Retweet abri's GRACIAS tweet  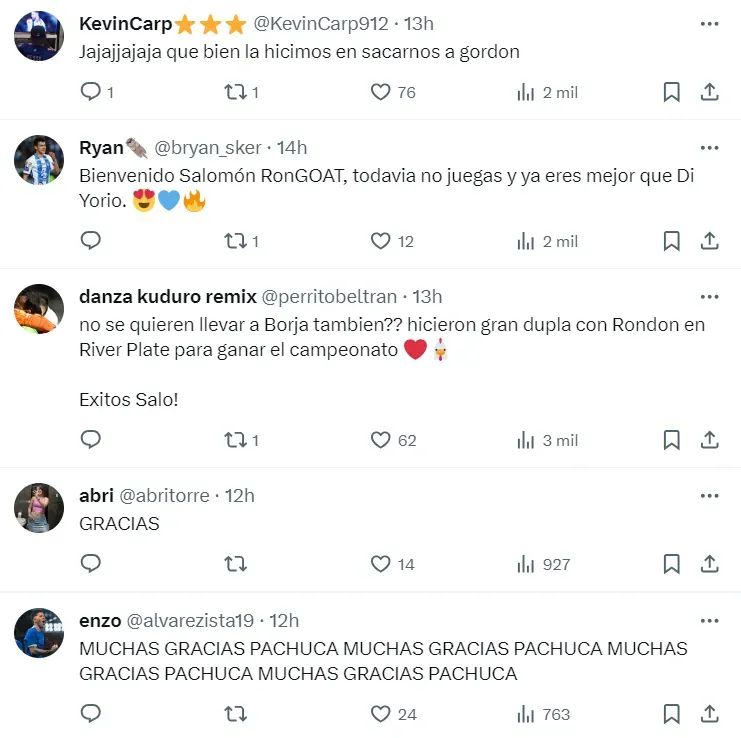[235, 564]
